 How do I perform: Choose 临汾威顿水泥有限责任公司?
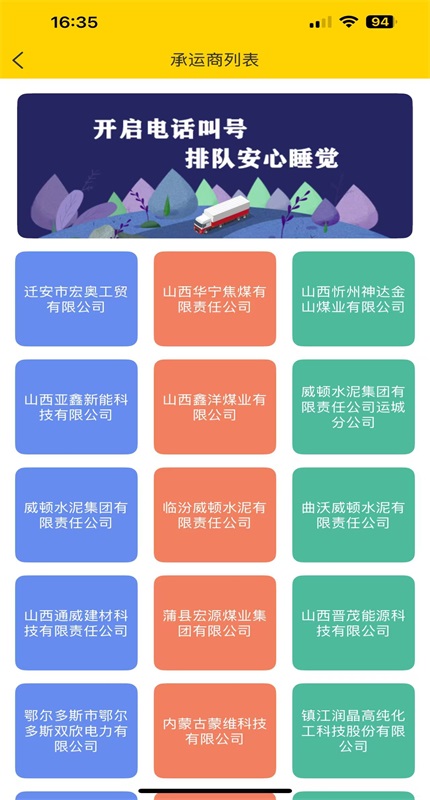coord(215,515)
